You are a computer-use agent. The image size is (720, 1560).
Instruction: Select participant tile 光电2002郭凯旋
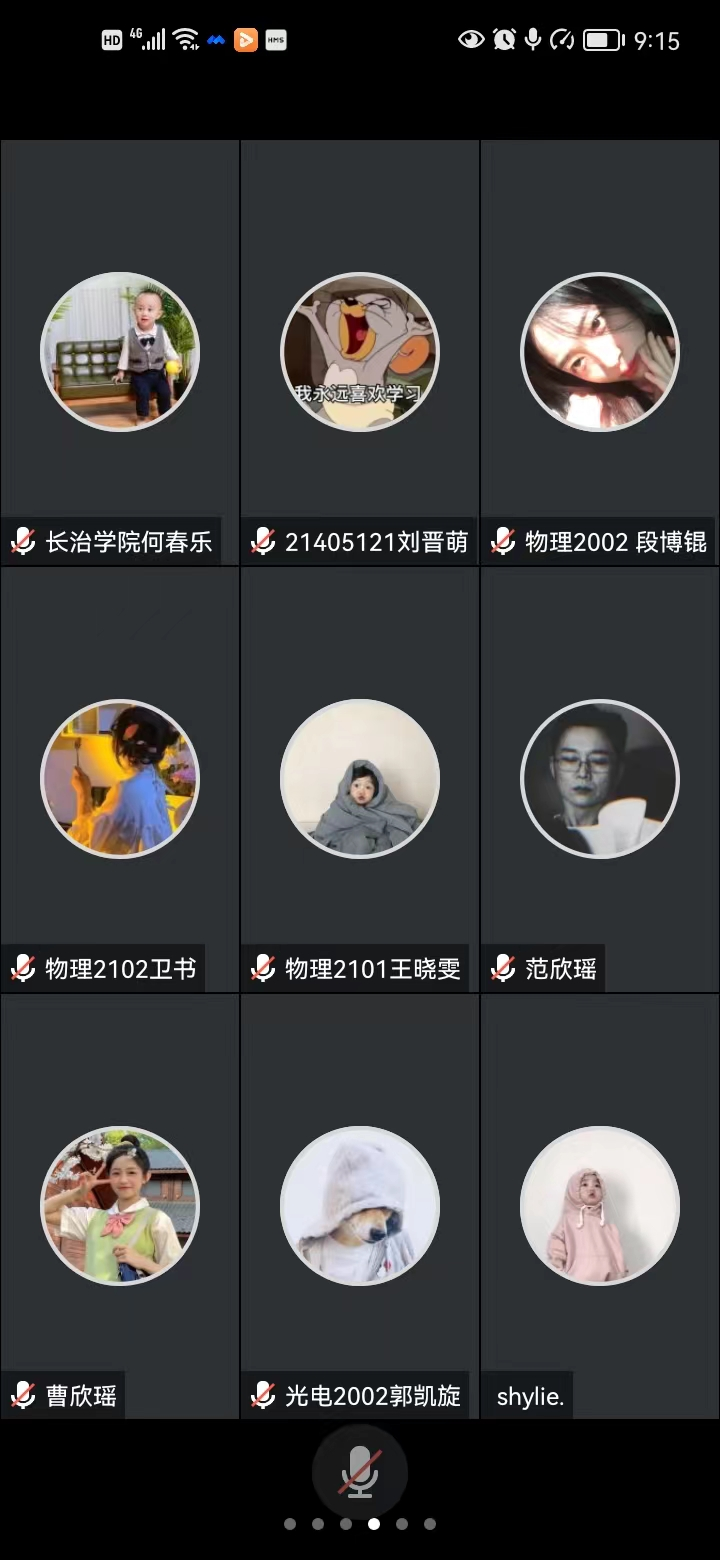(360, 1205)
